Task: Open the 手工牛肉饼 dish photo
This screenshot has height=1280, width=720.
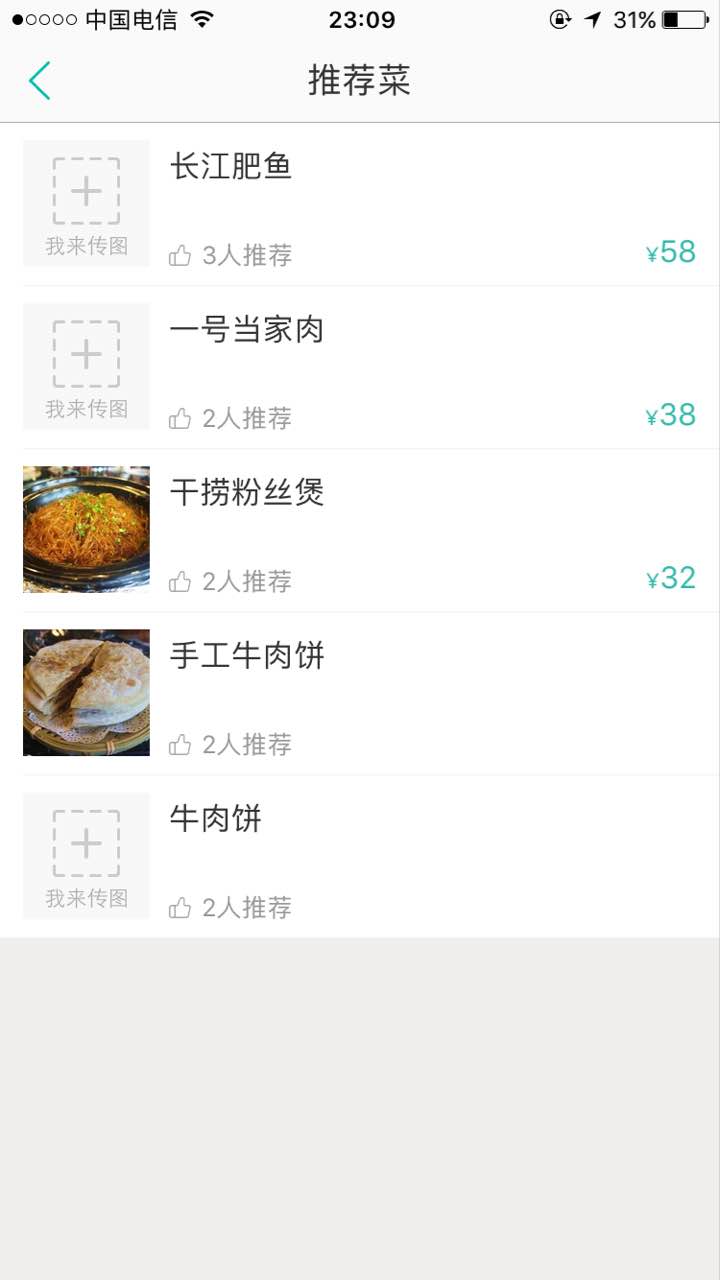Action: coord(86,692)
